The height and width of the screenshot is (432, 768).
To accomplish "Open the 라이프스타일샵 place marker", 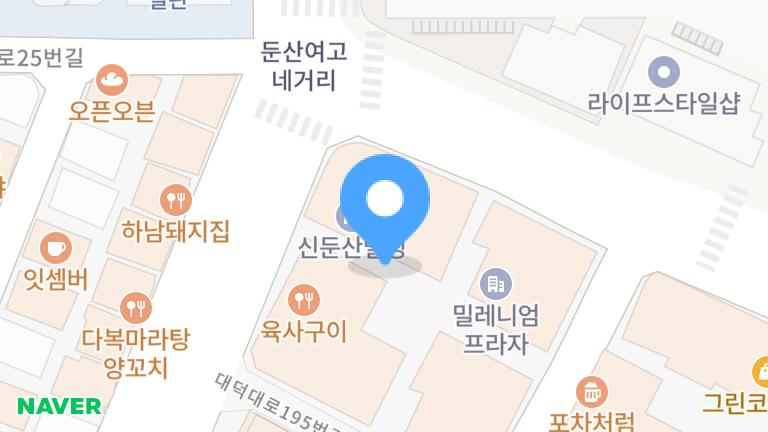I will click(x=663, y=72).
